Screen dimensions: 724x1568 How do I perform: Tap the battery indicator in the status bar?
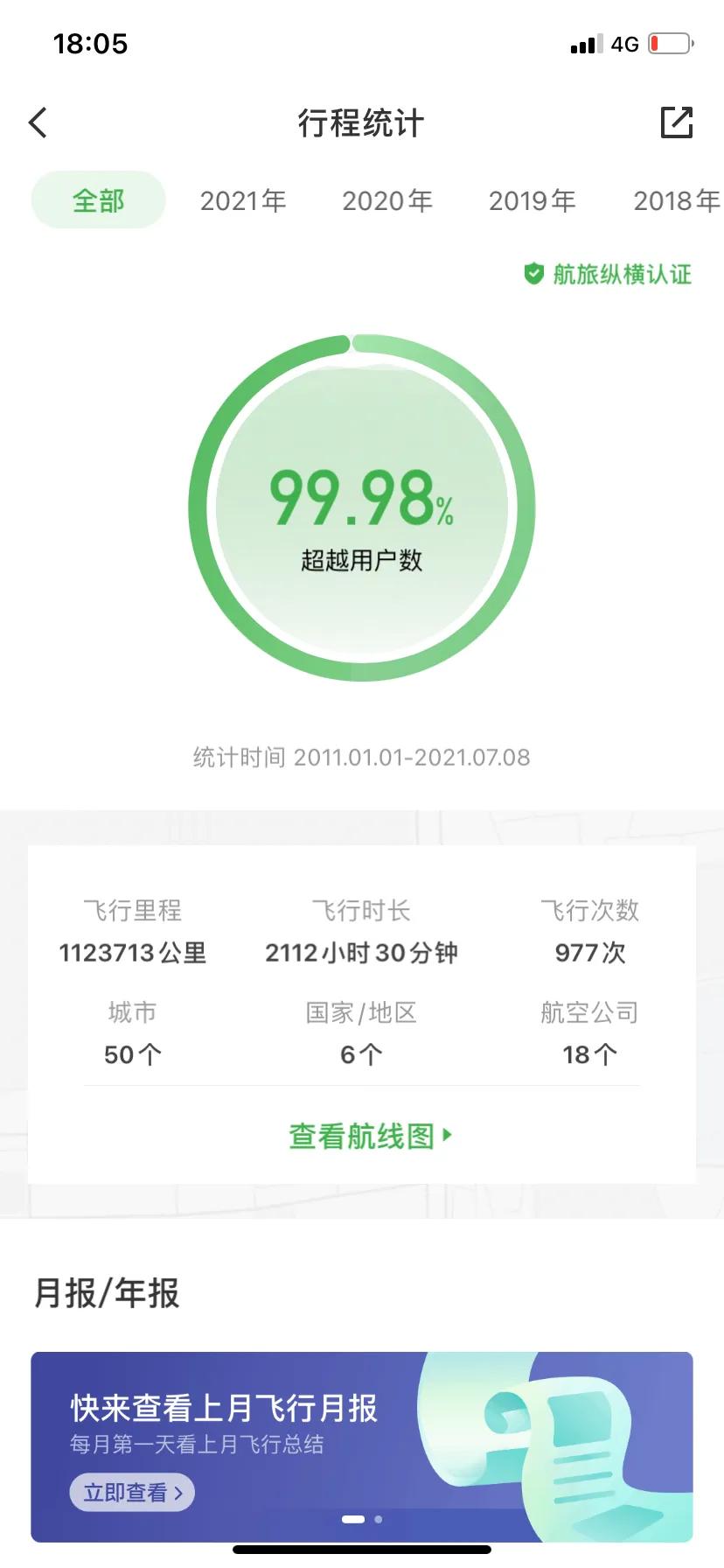click(670, 42)
